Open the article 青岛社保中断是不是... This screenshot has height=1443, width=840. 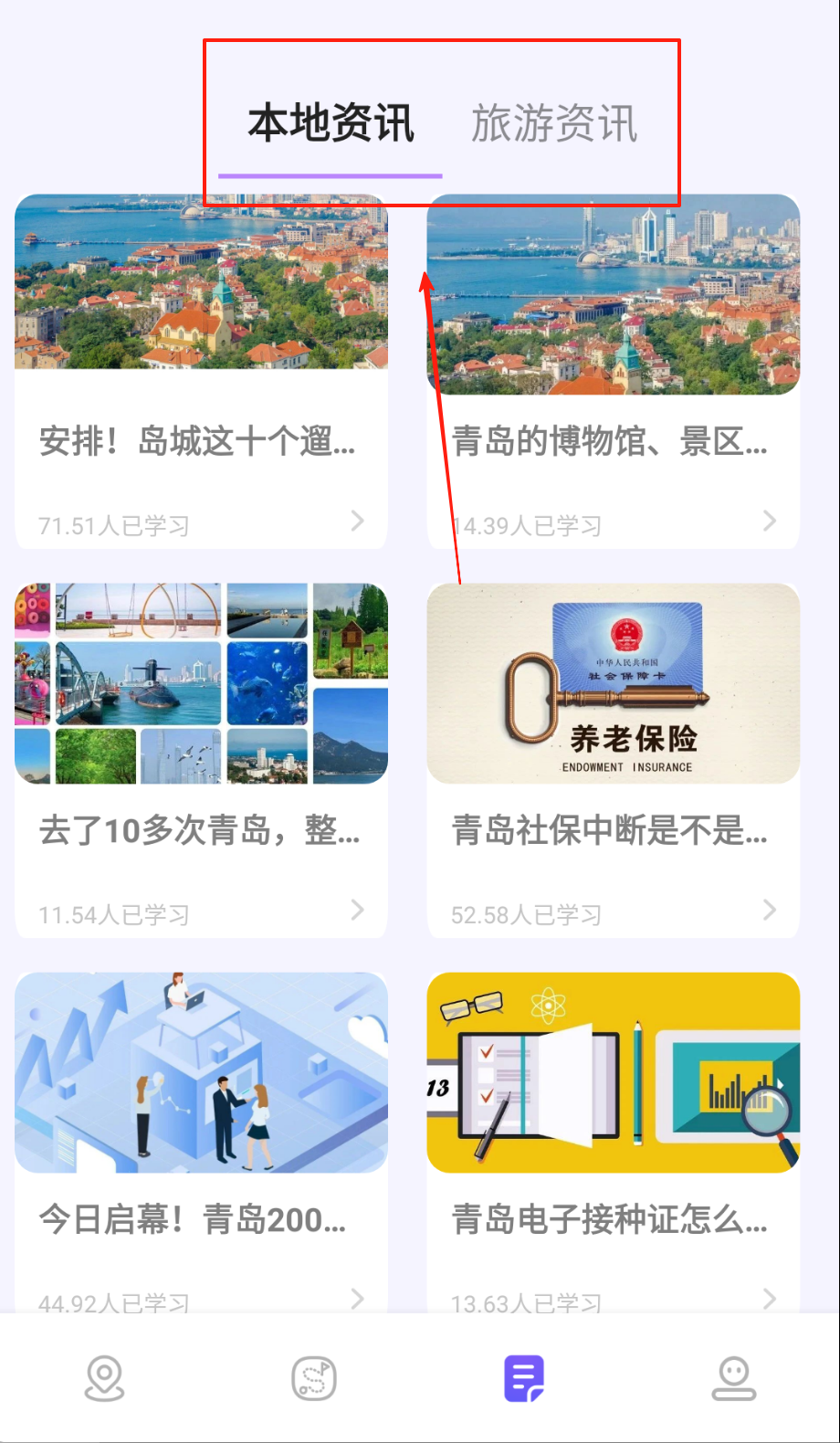pyautogui.click(x=610, y=831)
